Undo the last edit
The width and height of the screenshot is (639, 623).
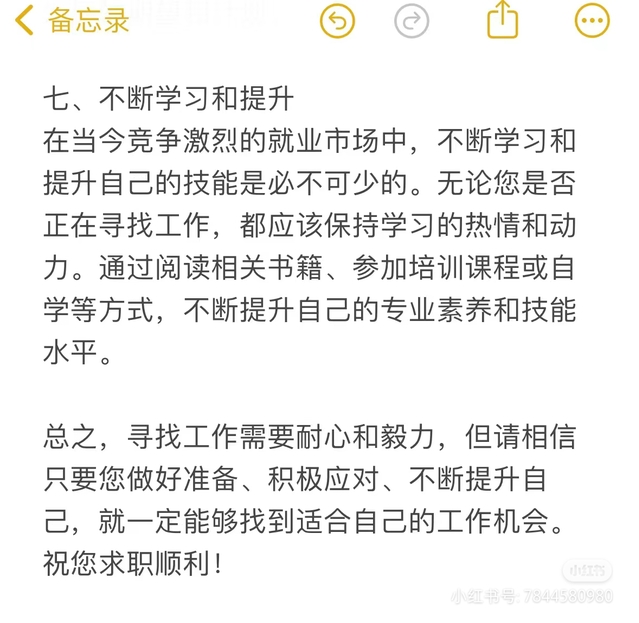coord(338,20)
